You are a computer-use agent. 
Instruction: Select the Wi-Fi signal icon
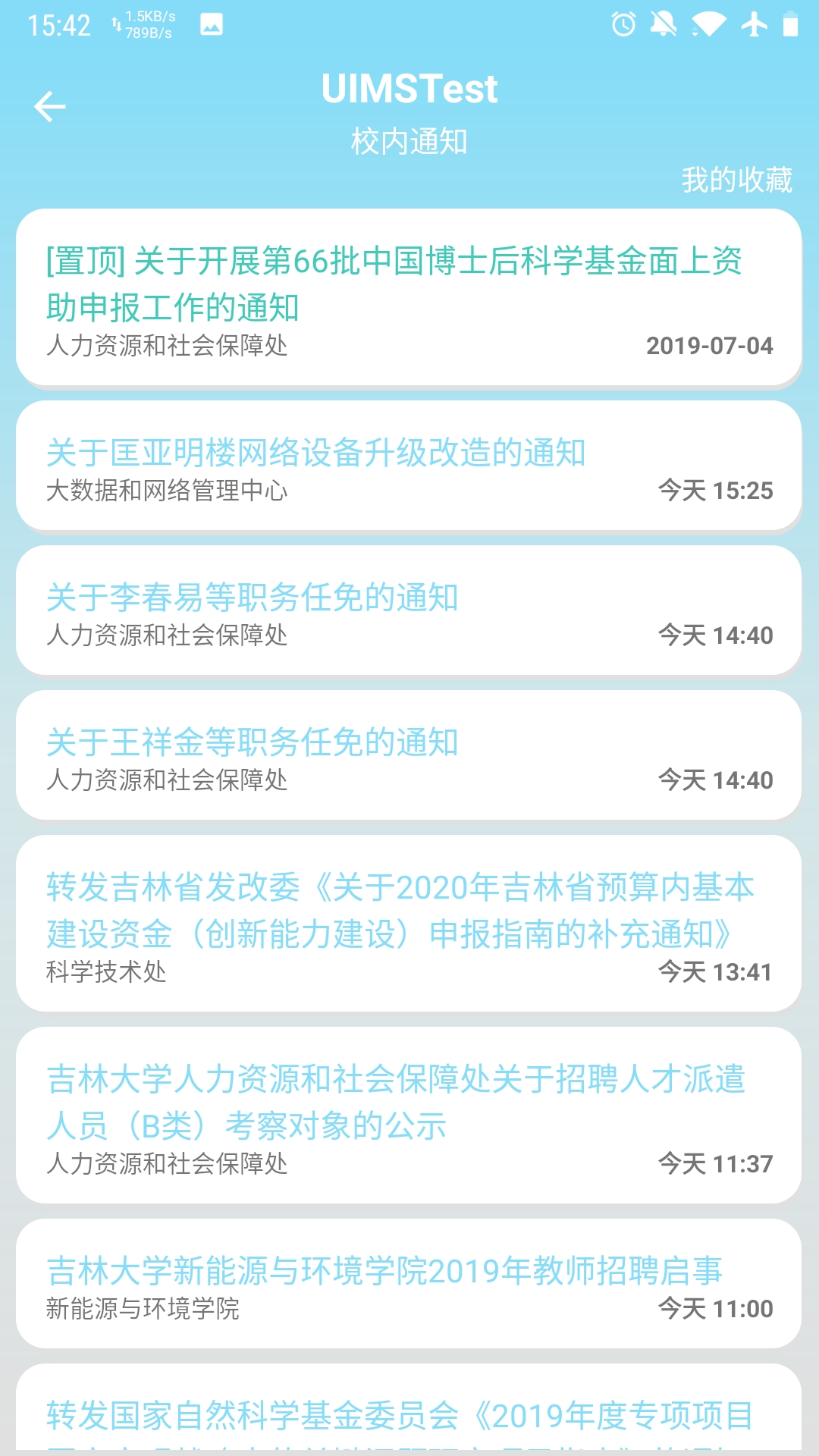point(707,25)
